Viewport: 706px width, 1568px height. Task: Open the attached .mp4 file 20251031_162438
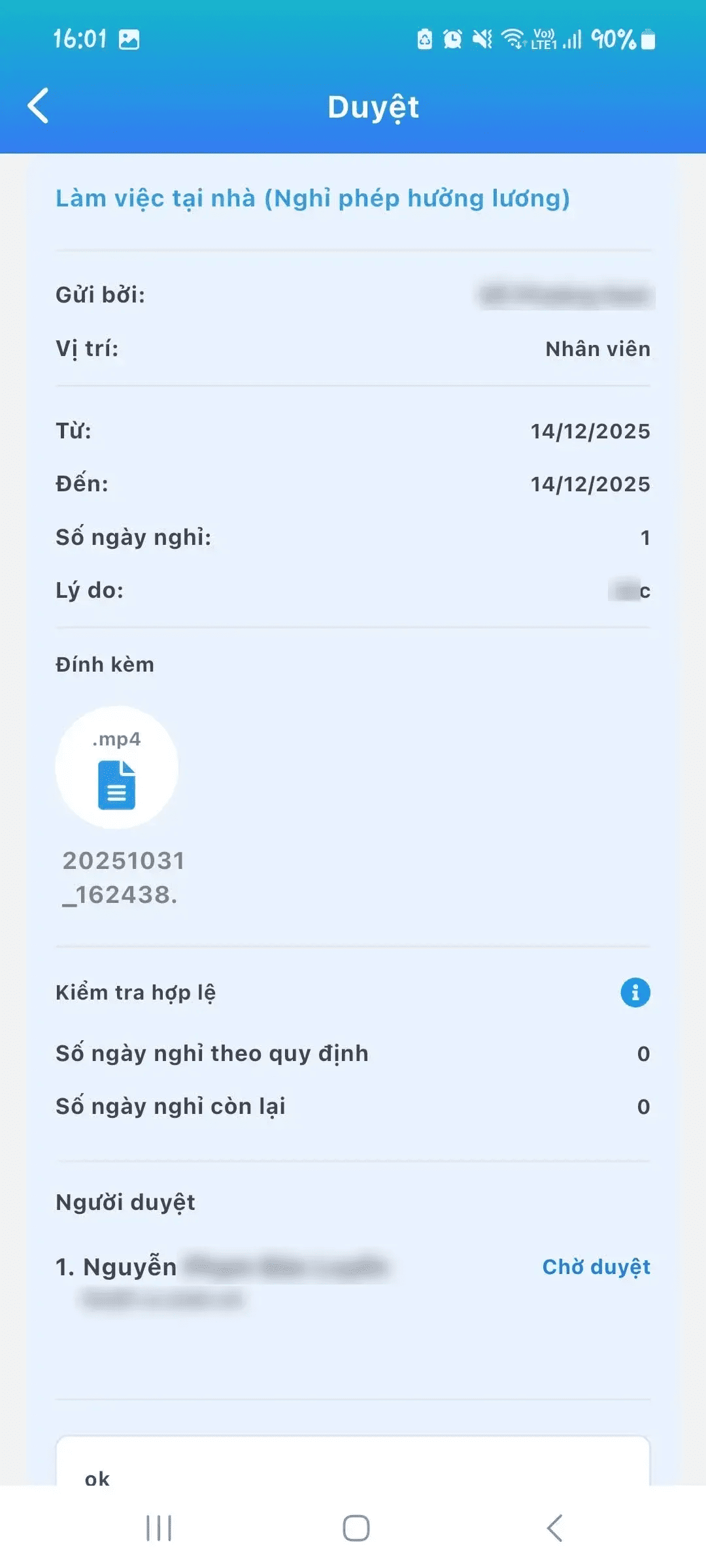pos(117,768)
